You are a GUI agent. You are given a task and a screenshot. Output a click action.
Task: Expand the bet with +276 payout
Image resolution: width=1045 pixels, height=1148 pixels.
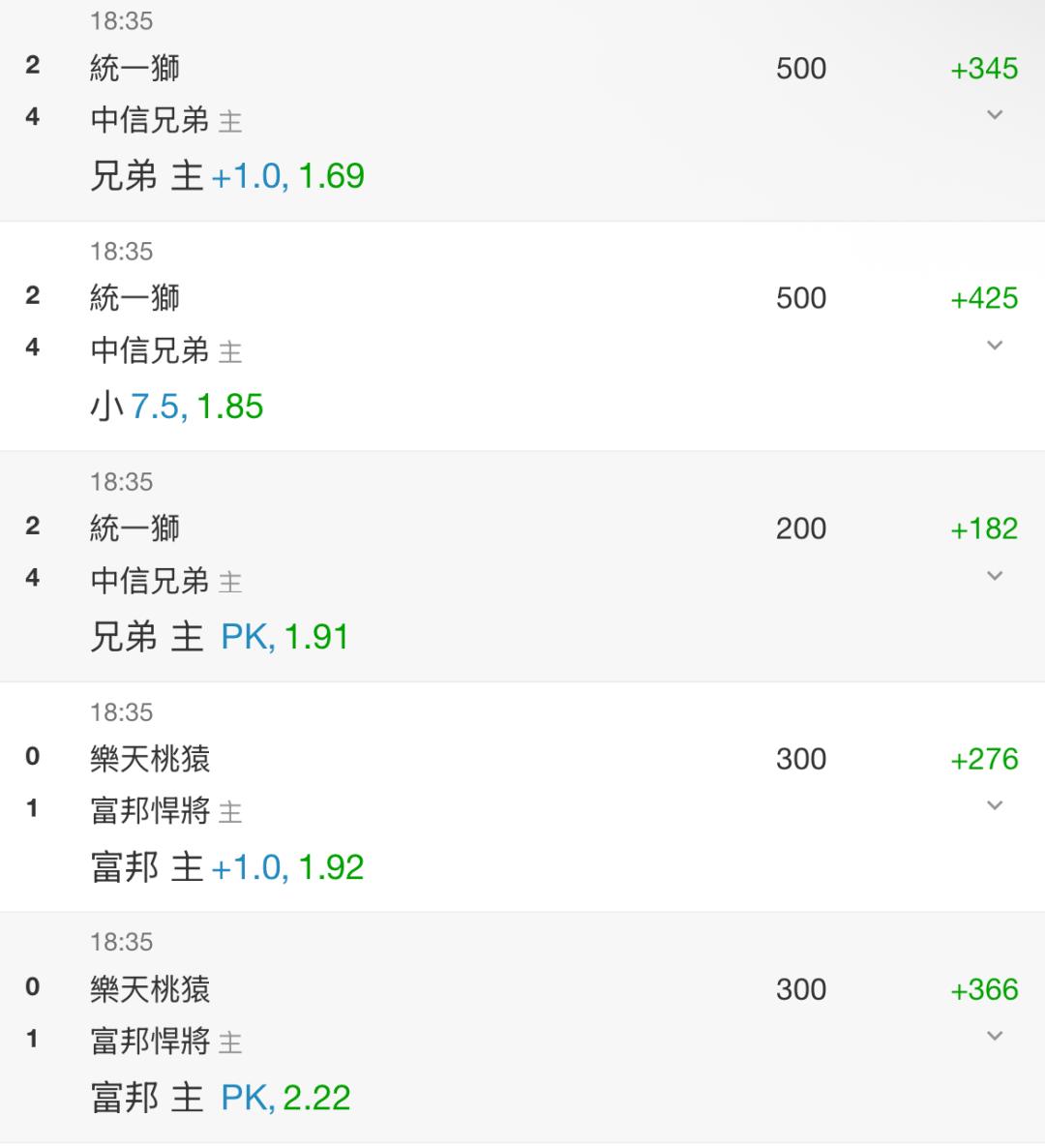(x=994, y=805)
